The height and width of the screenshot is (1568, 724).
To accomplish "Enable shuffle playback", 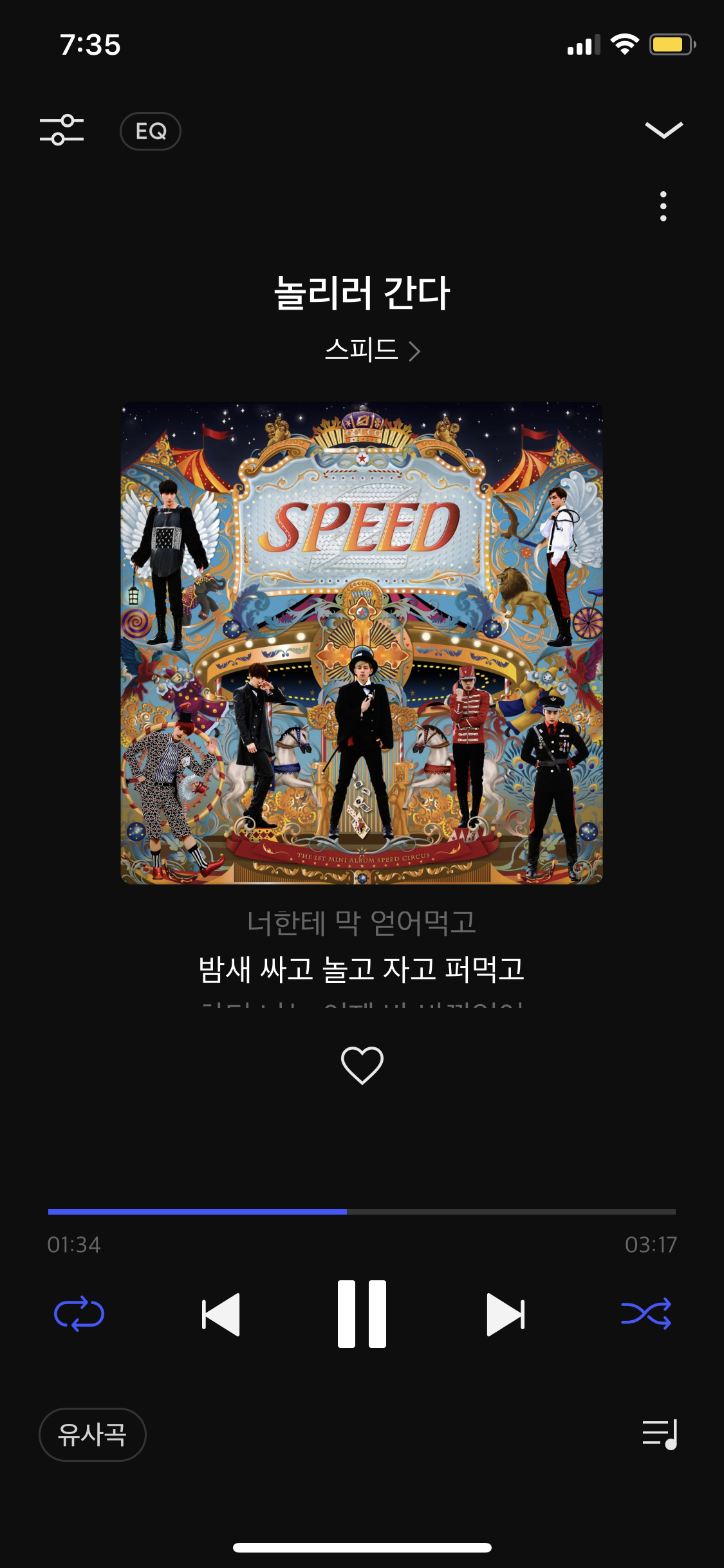I will click(x=644, y=1315).
